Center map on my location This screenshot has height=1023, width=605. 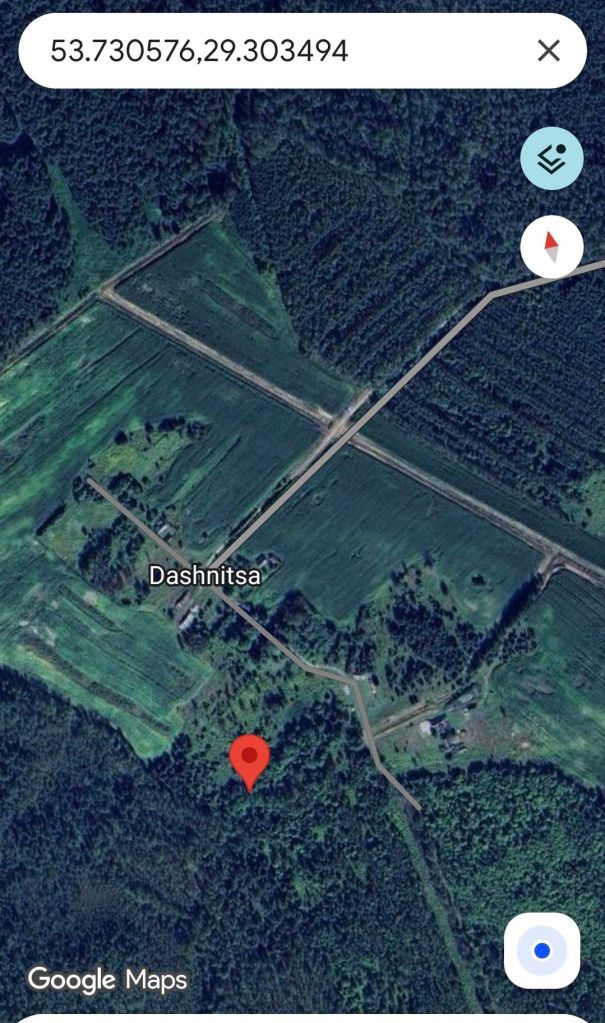[541, 950]
